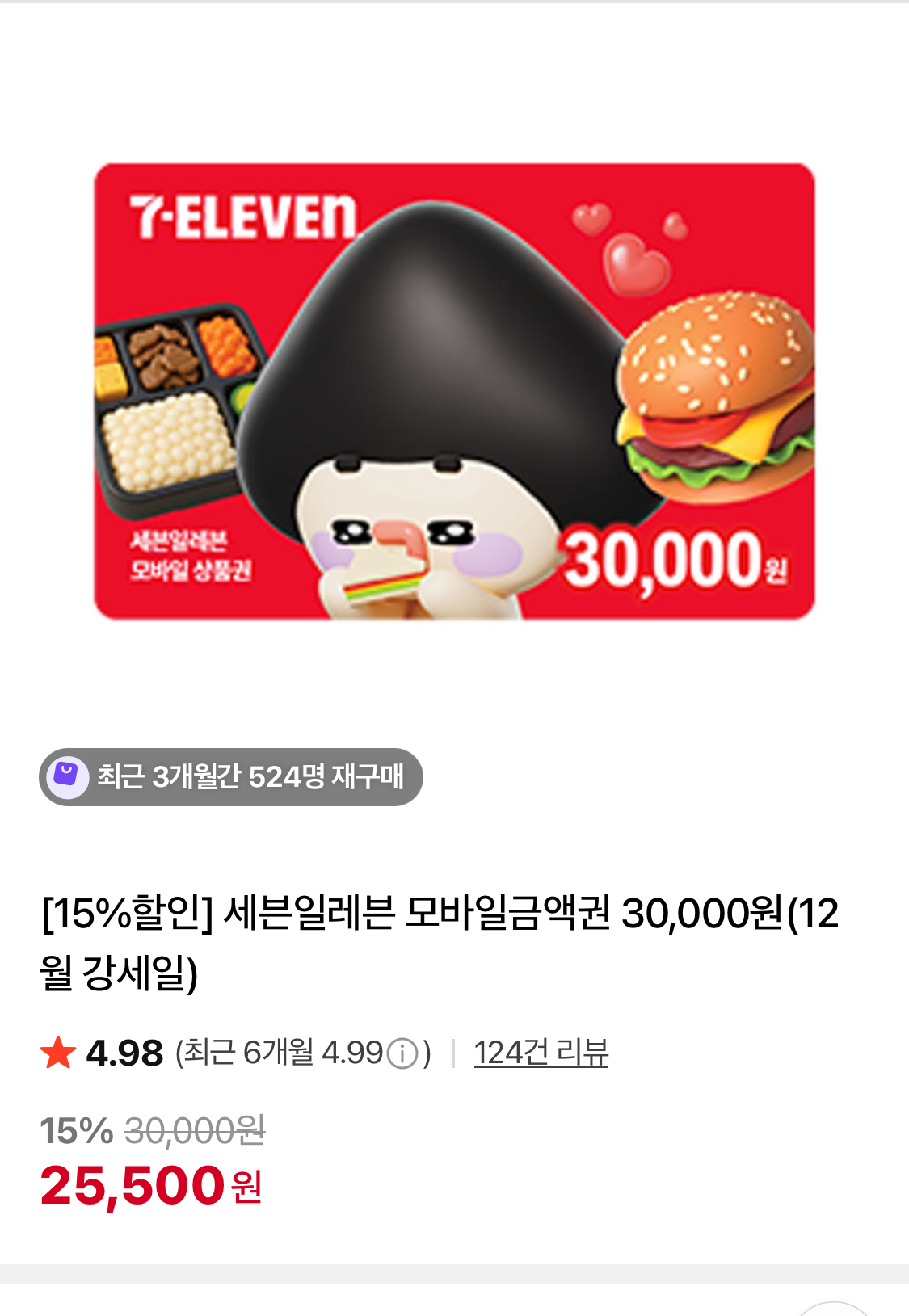Screen dimensions: 909x1316
Task: Open the 124건 리뷰 reviews link
Action: point(541,1053)
